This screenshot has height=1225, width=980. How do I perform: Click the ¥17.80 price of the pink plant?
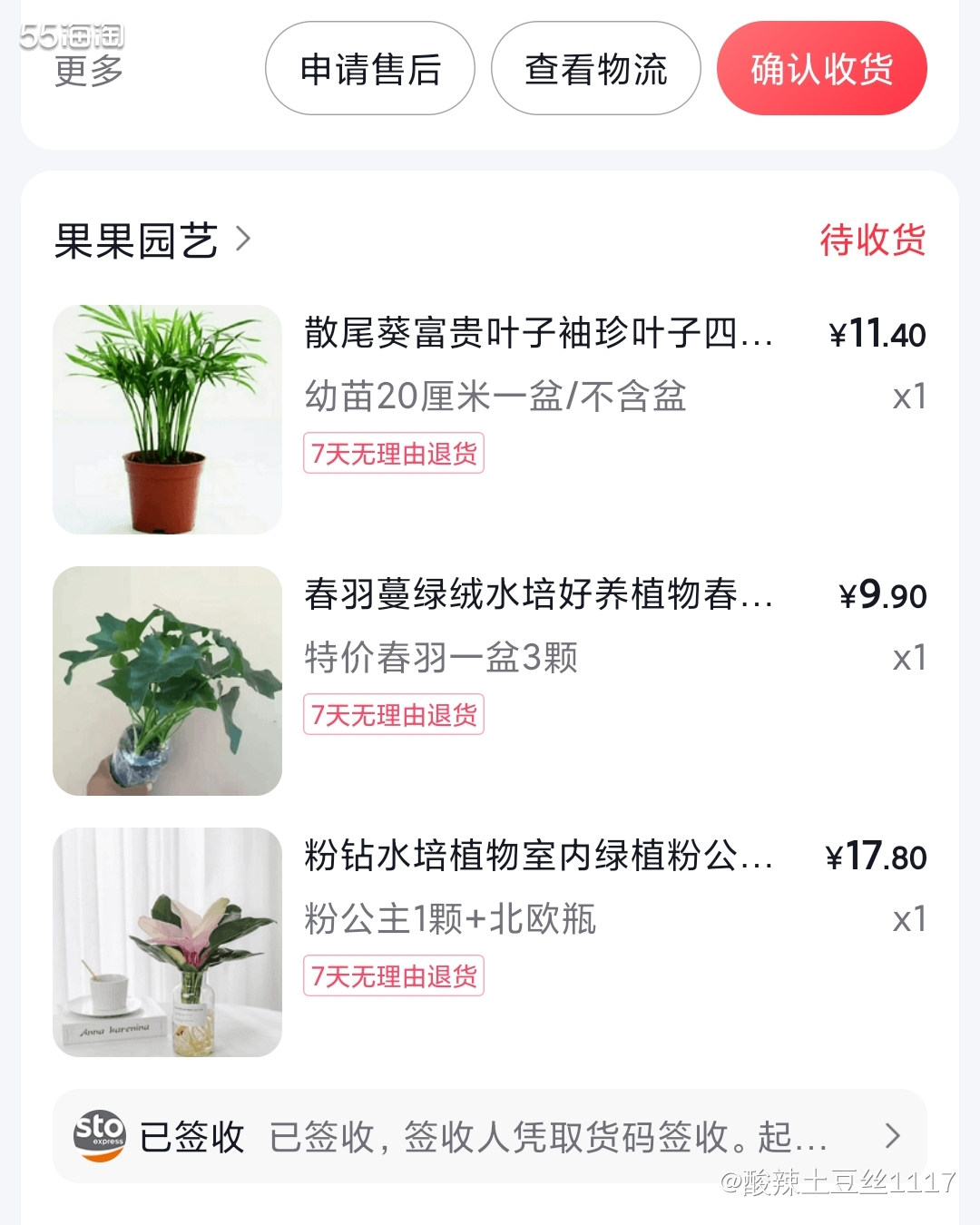point(877,857)
